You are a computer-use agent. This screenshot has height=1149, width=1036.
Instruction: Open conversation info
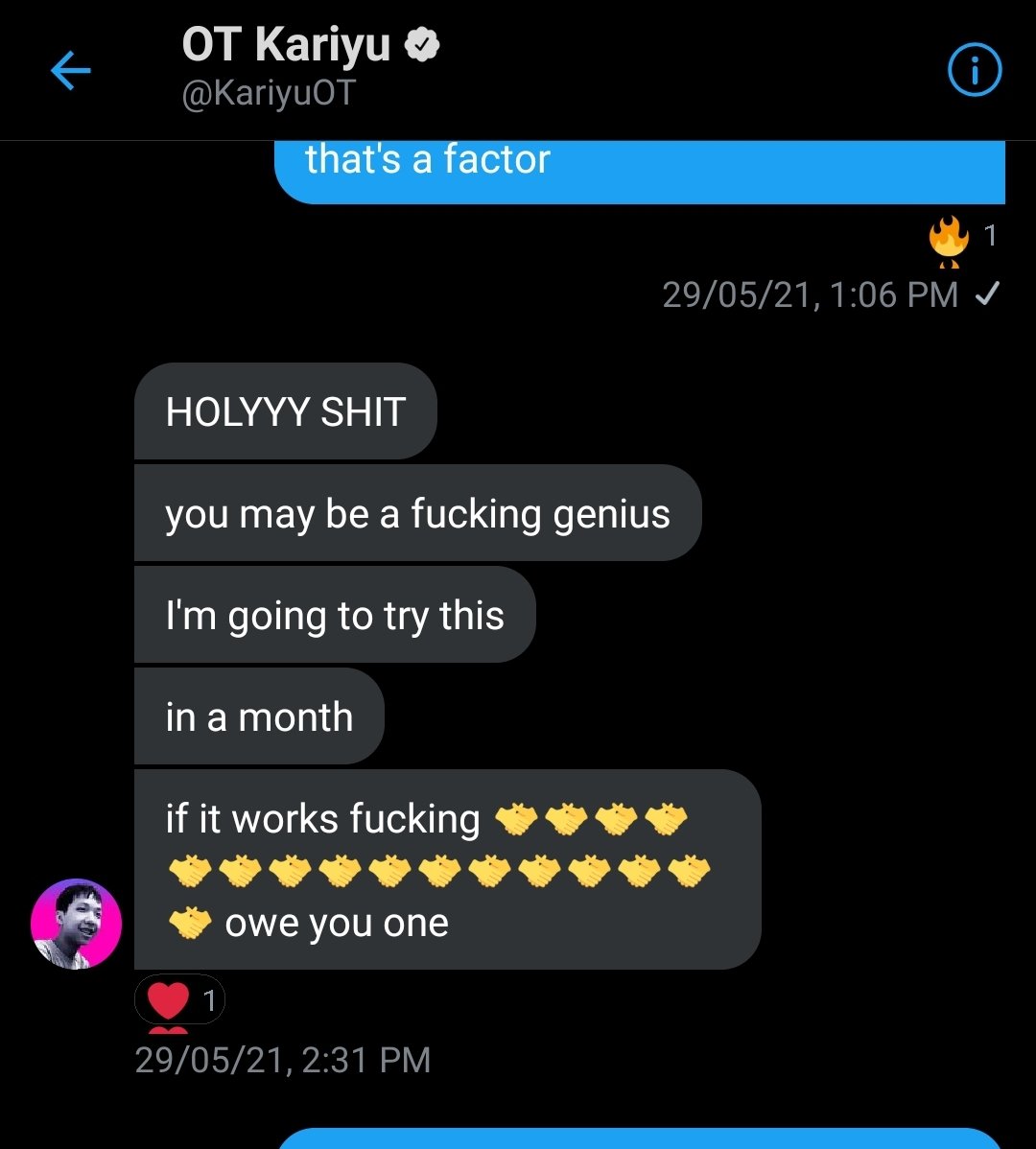pyautogui.click(x=975, y=72)
